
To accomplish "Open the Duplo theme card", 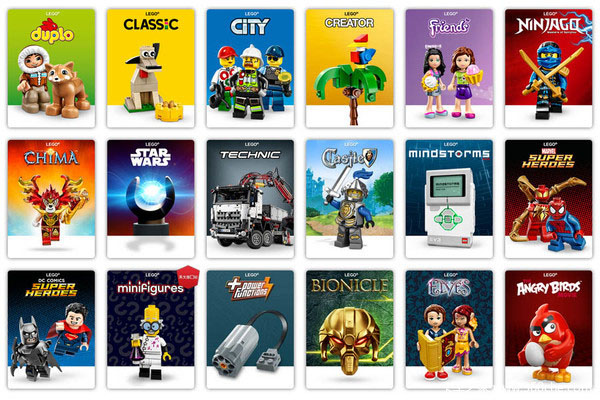I will coord(50,68).
